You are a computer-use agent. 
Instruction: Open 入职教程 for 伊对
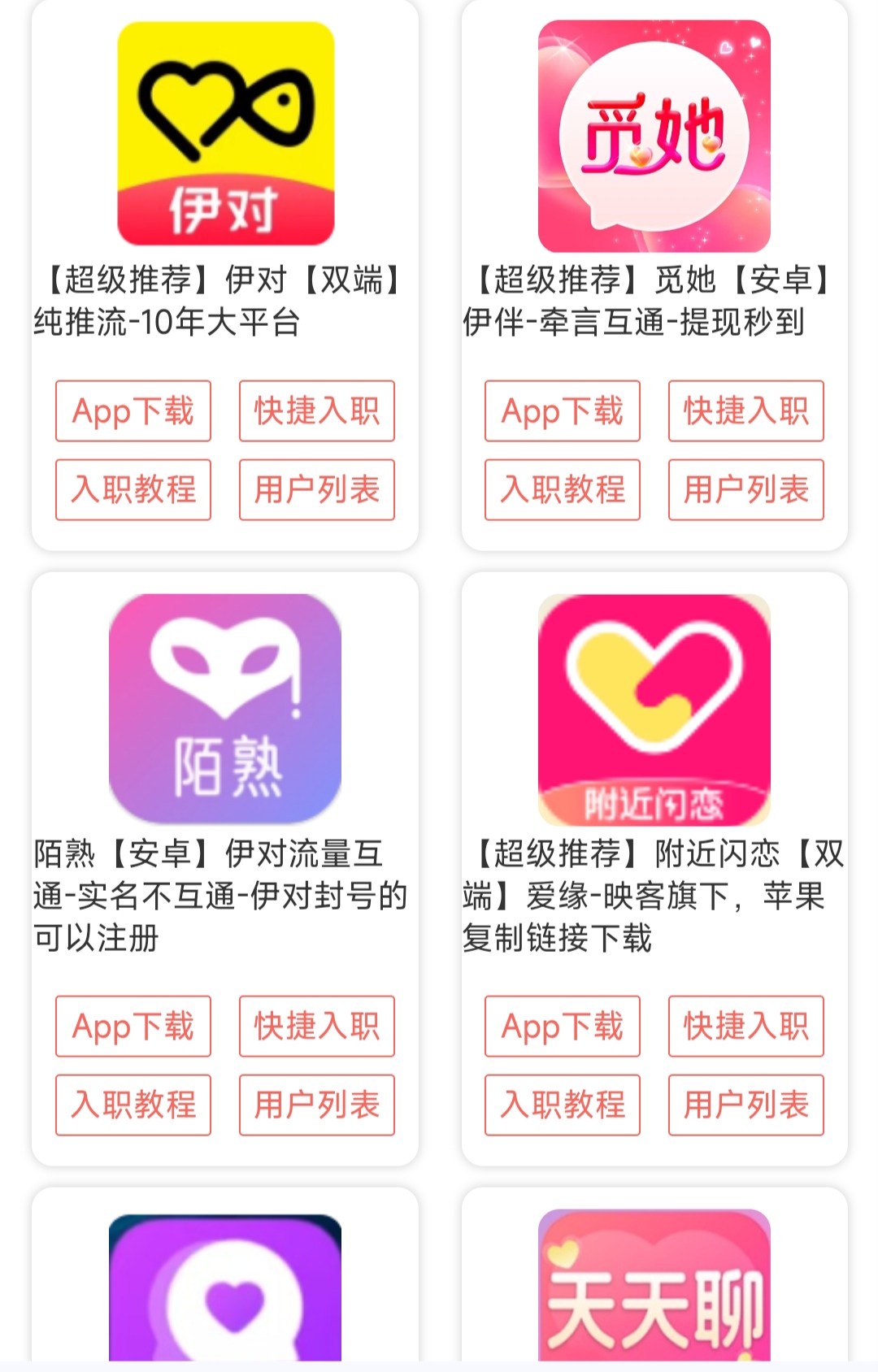(x=133, y=490)
